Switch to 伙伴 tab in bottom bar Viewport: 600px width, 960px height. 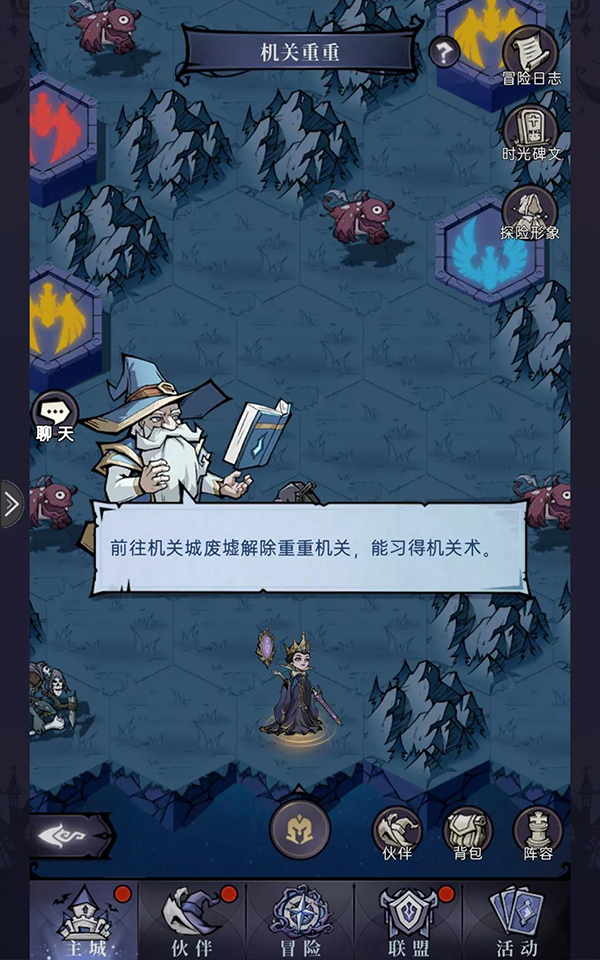192,920
